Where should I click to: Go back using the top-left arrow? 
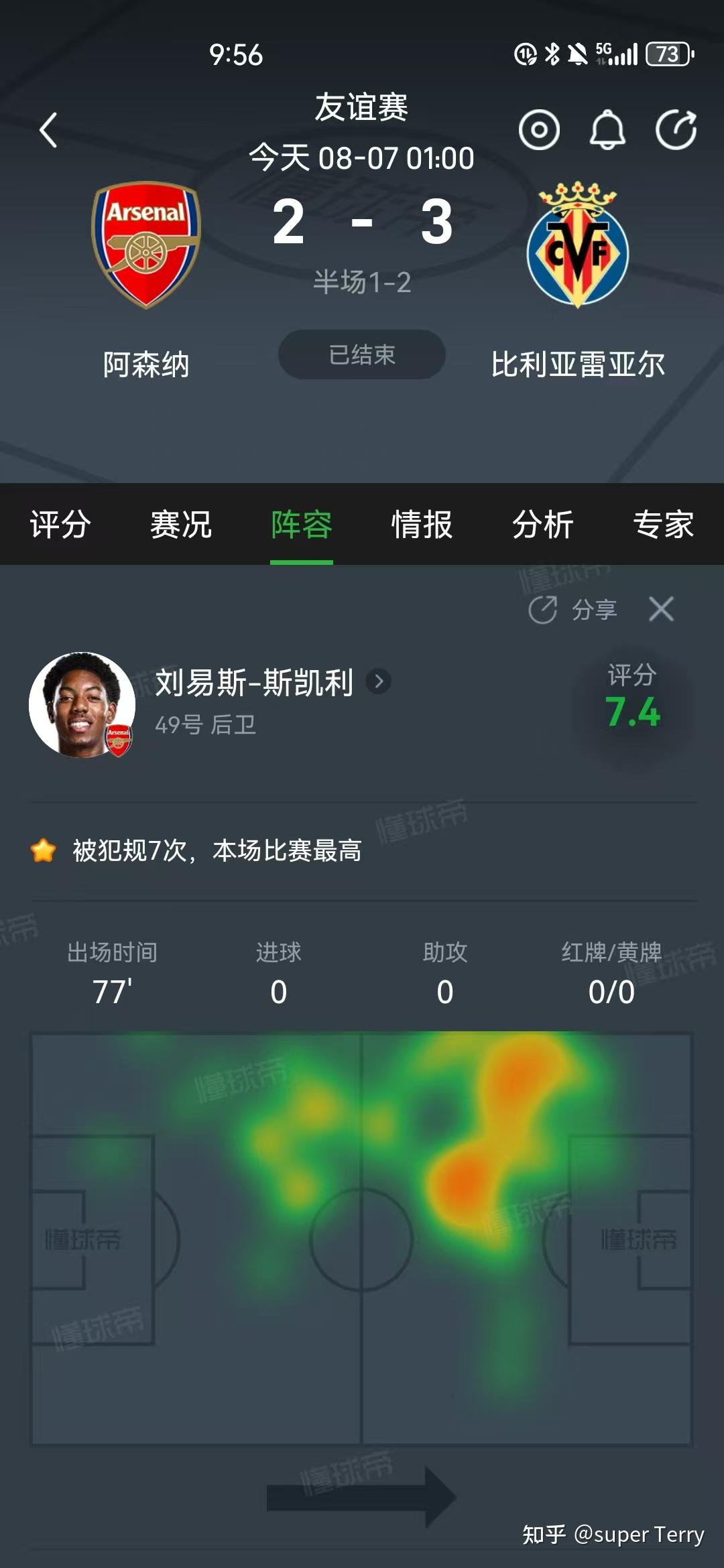pyautogui.click(x=48, y=129)
